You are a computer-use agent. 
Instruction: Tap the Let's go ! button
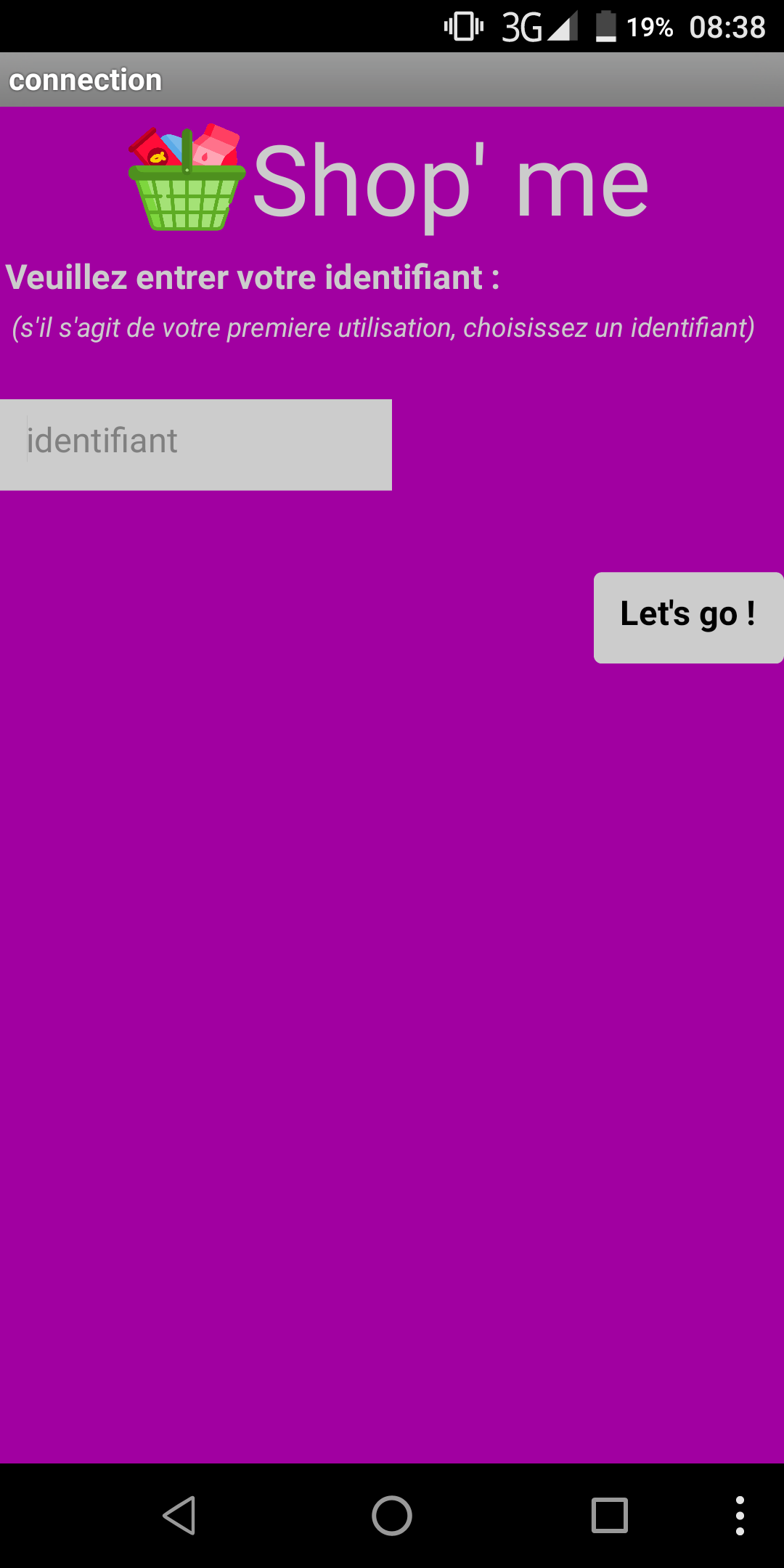point(688,618)
